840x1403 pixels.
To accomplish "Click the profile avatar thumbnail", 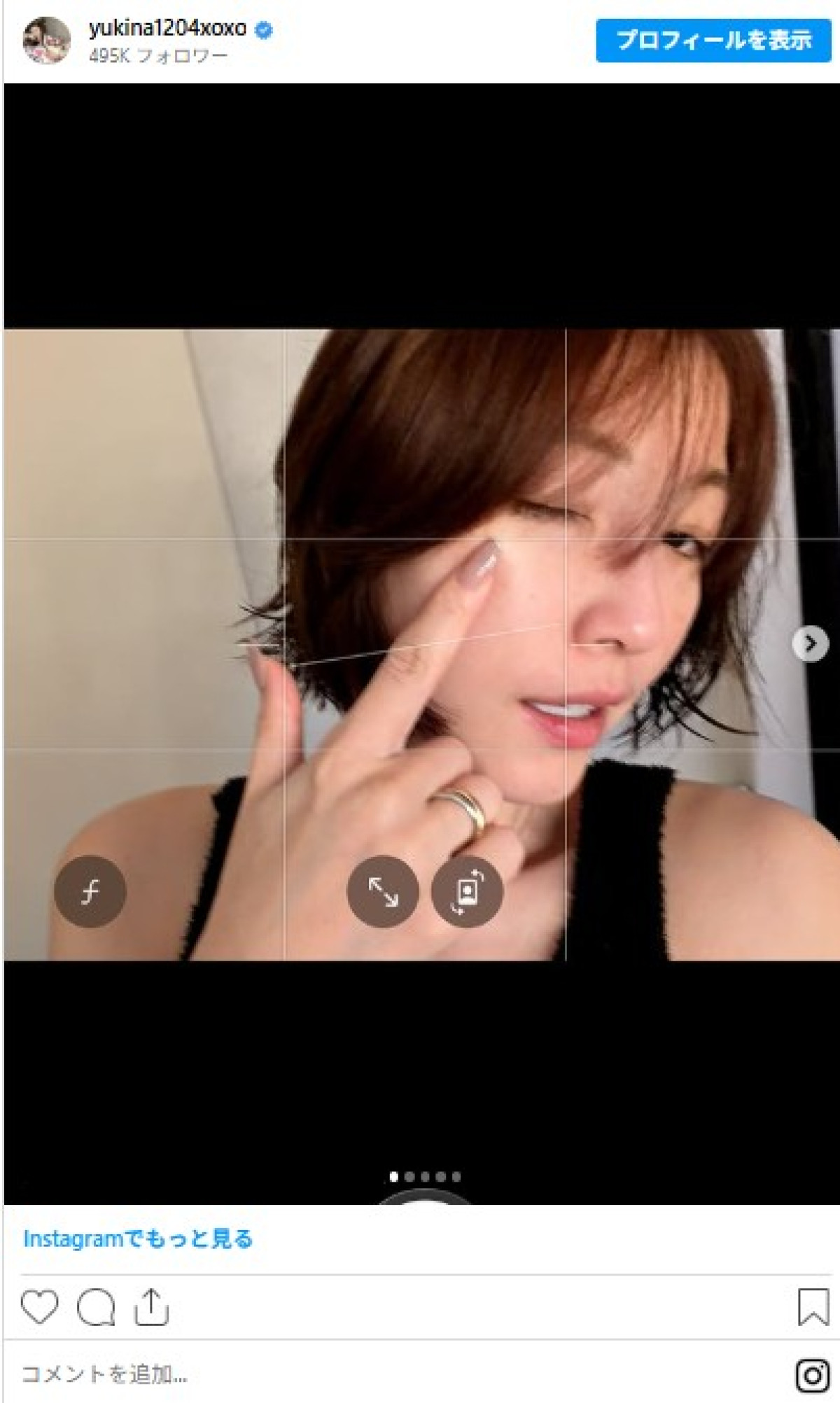I will (x=47, y=39).
